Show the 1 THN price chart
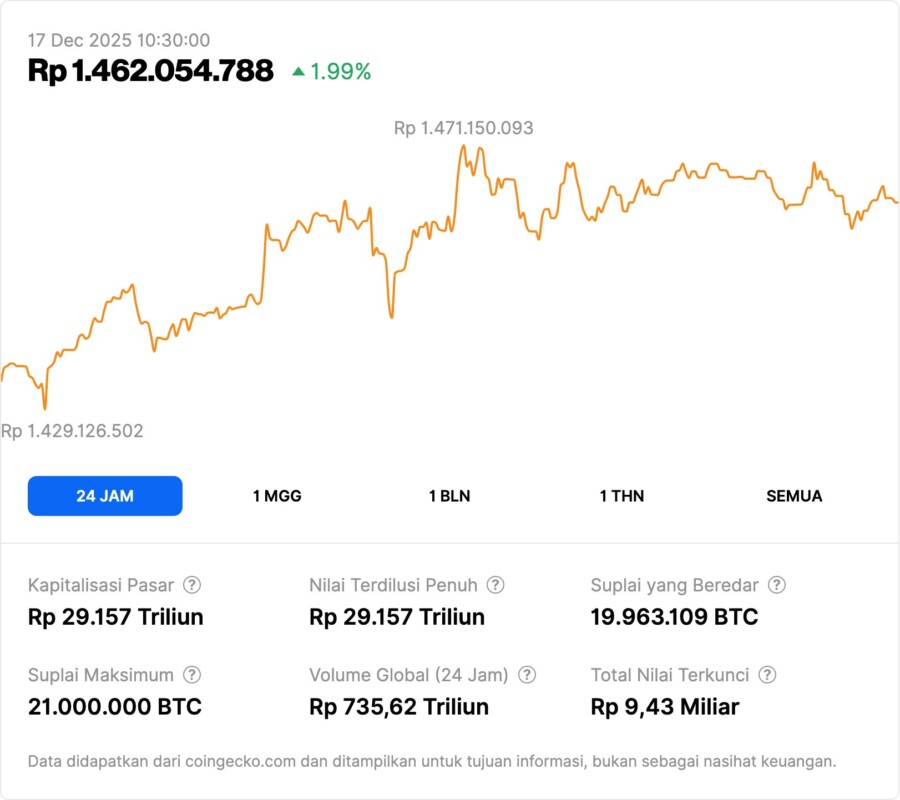Image resolution: width=900 pixels, height=800 pixels. tap(622, 496)
